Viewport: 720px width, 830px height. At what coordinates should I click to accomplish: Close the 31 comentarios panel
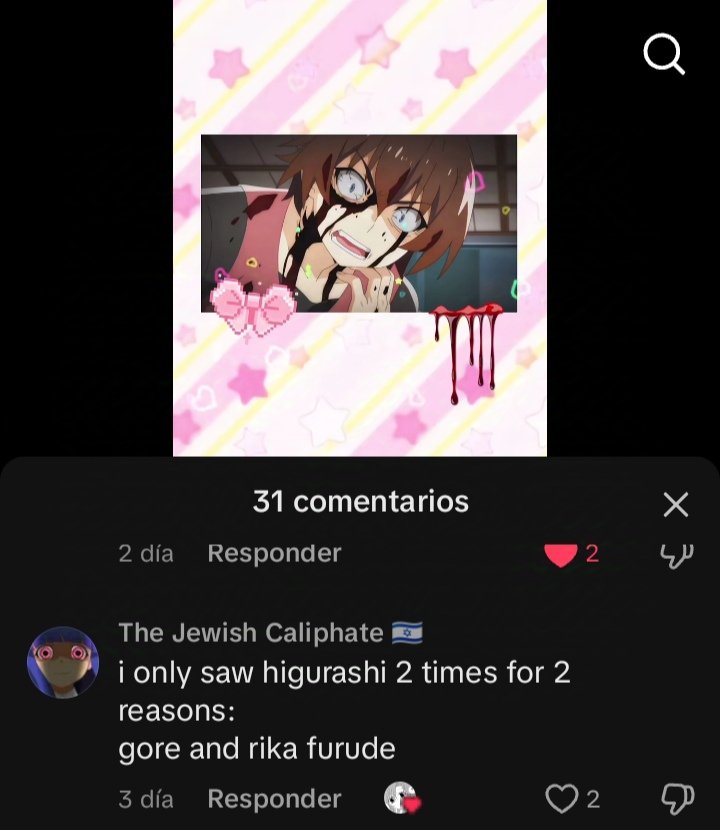[676, 505]
